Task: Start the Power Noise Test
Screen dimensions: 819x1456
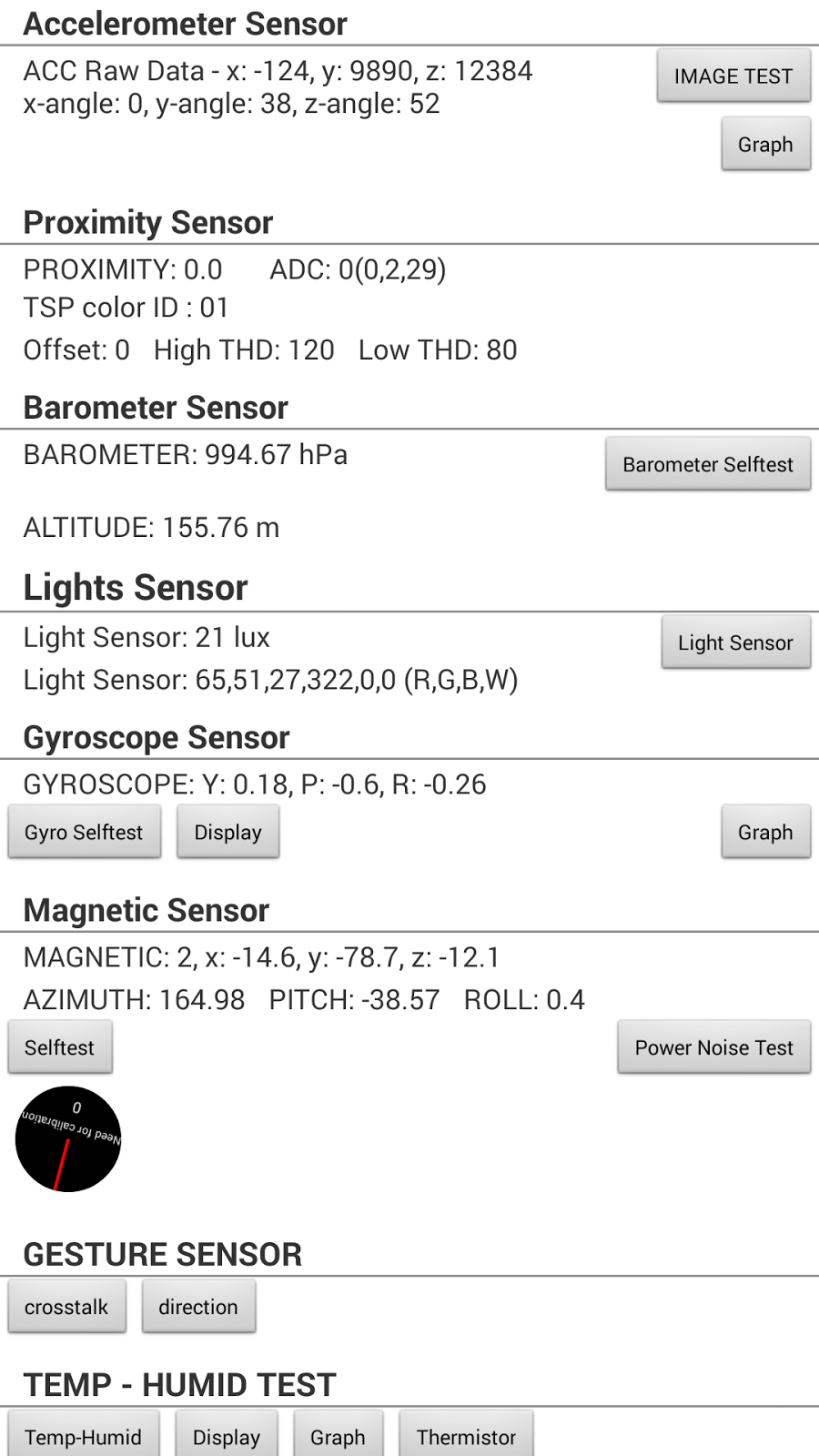Action: 713,1047
